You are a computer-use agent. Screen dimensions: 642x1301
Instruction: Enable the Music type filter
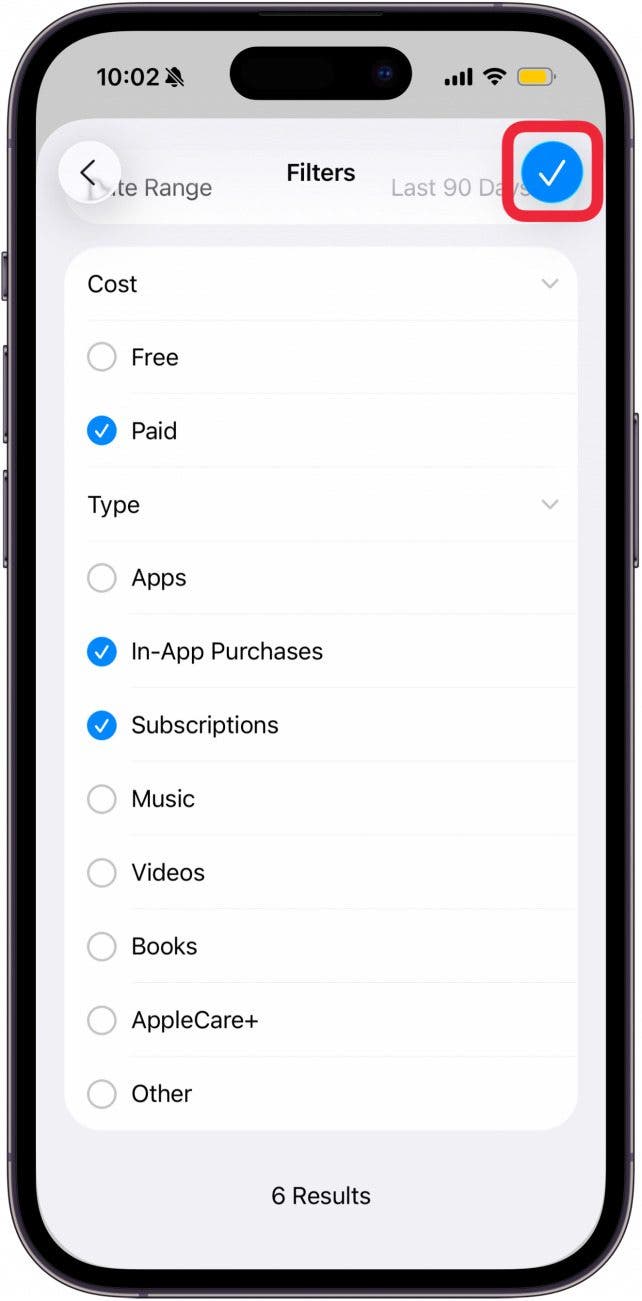tap(102, 799)
